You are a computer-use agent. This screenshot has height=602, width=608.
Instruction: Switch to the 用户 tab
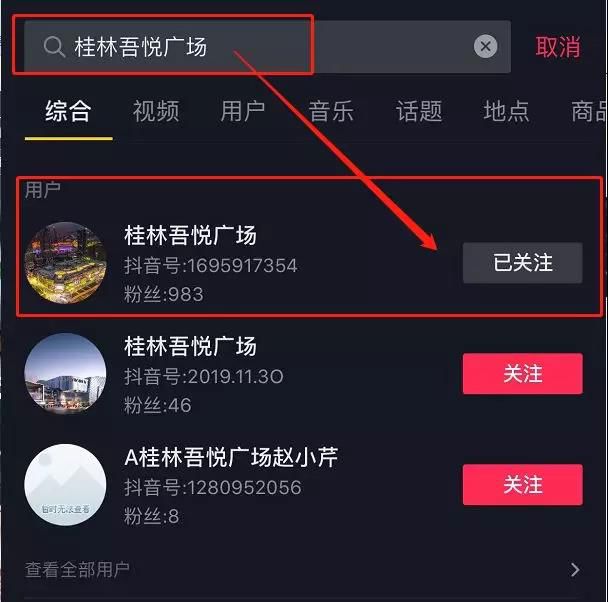click(x=243, y=111)
